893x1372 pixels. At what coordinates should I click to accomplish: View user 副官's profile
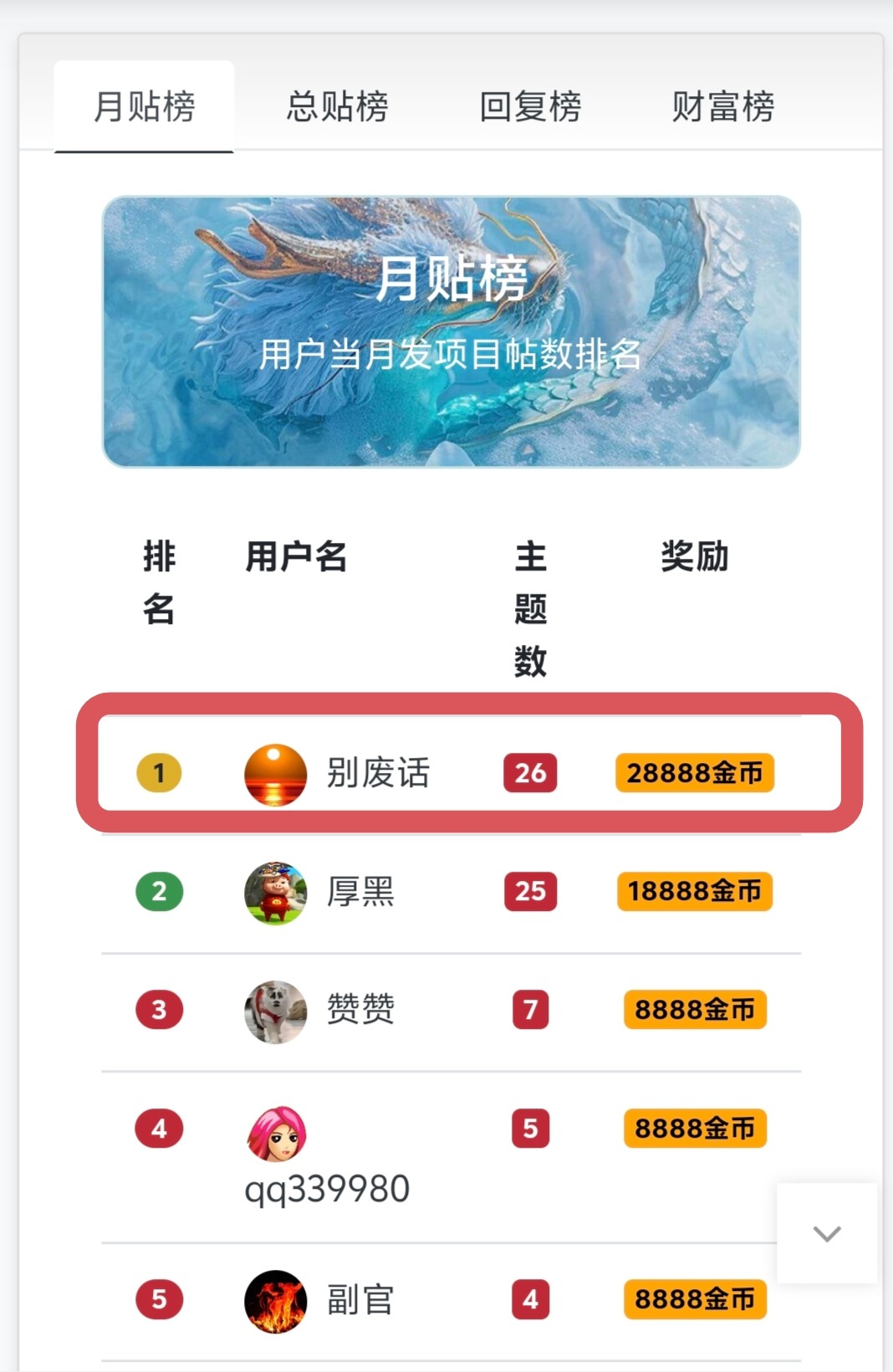360,1300
